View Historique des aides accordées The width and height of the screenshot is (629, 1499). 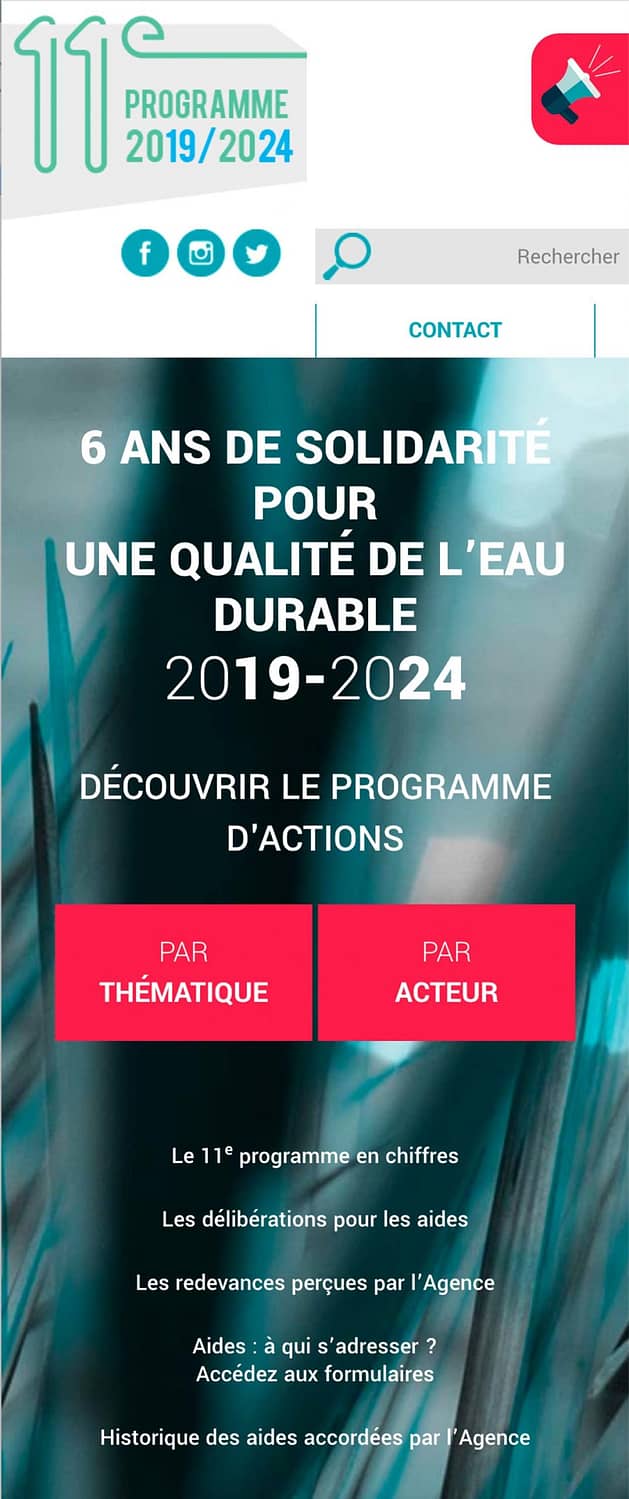(315, 1438)
